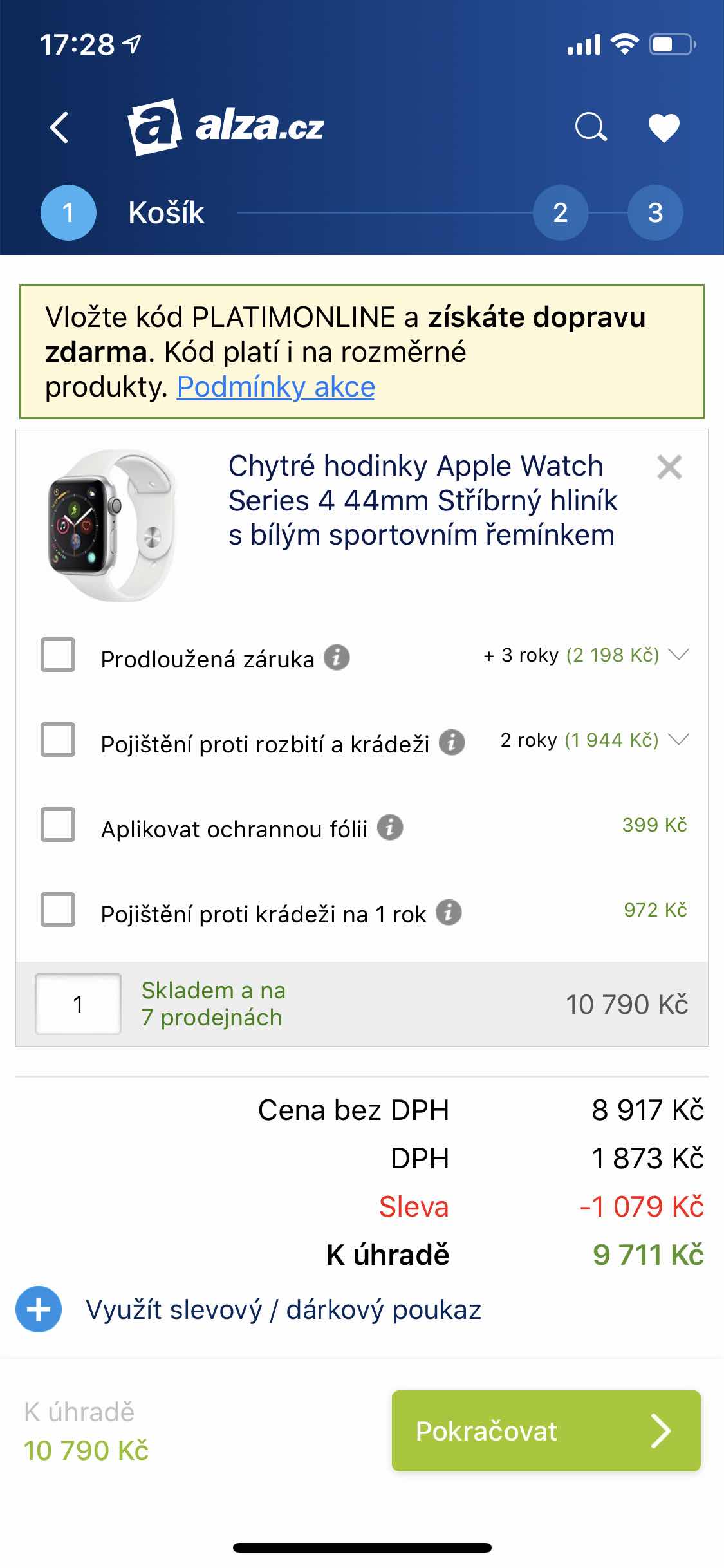Remove Apple Watch from the cart
This screenshot has width=724, height=1568.
click(x=669, y=467)
